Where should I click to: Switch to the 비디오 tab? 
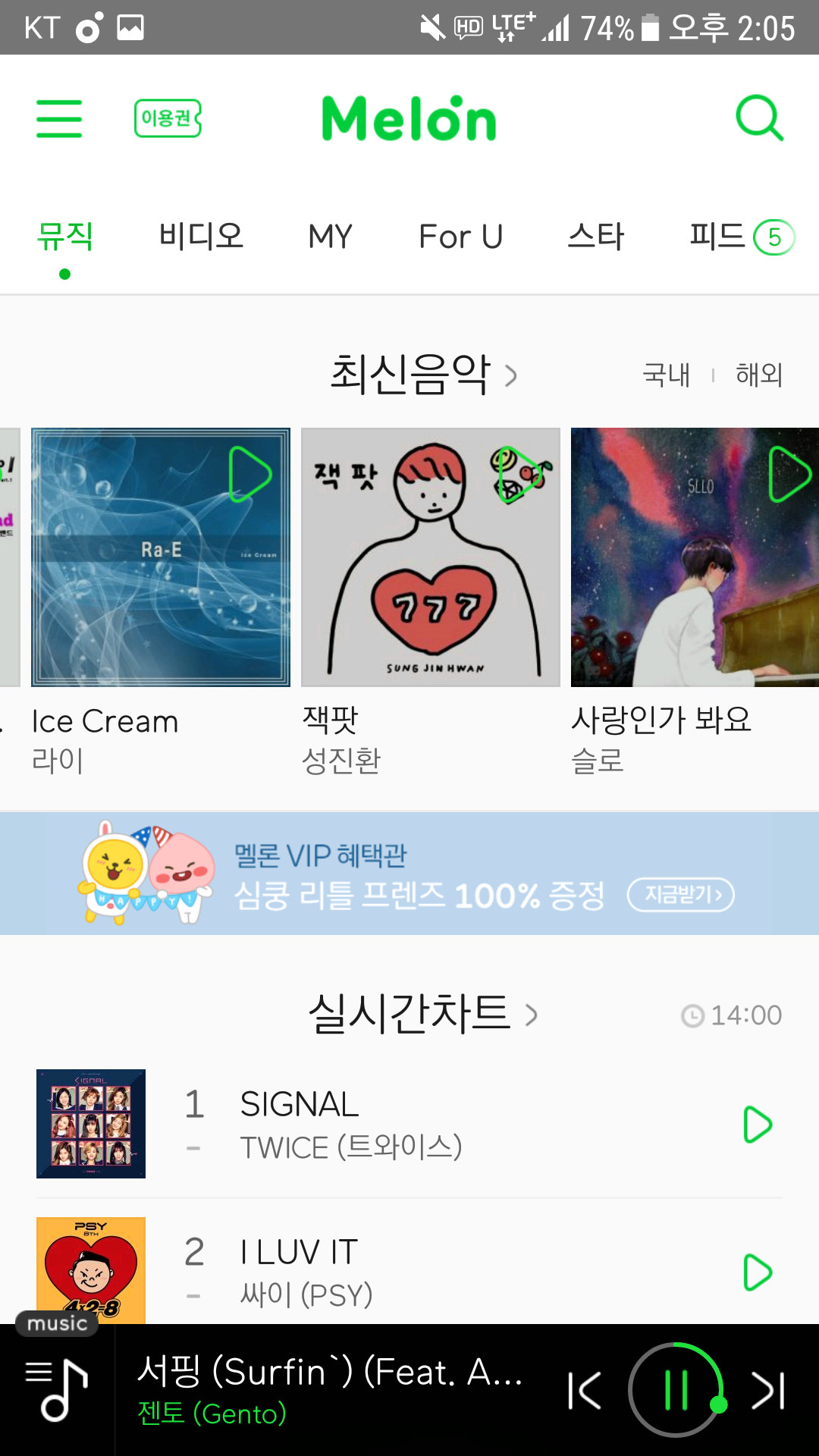click(x=201, y=237)
